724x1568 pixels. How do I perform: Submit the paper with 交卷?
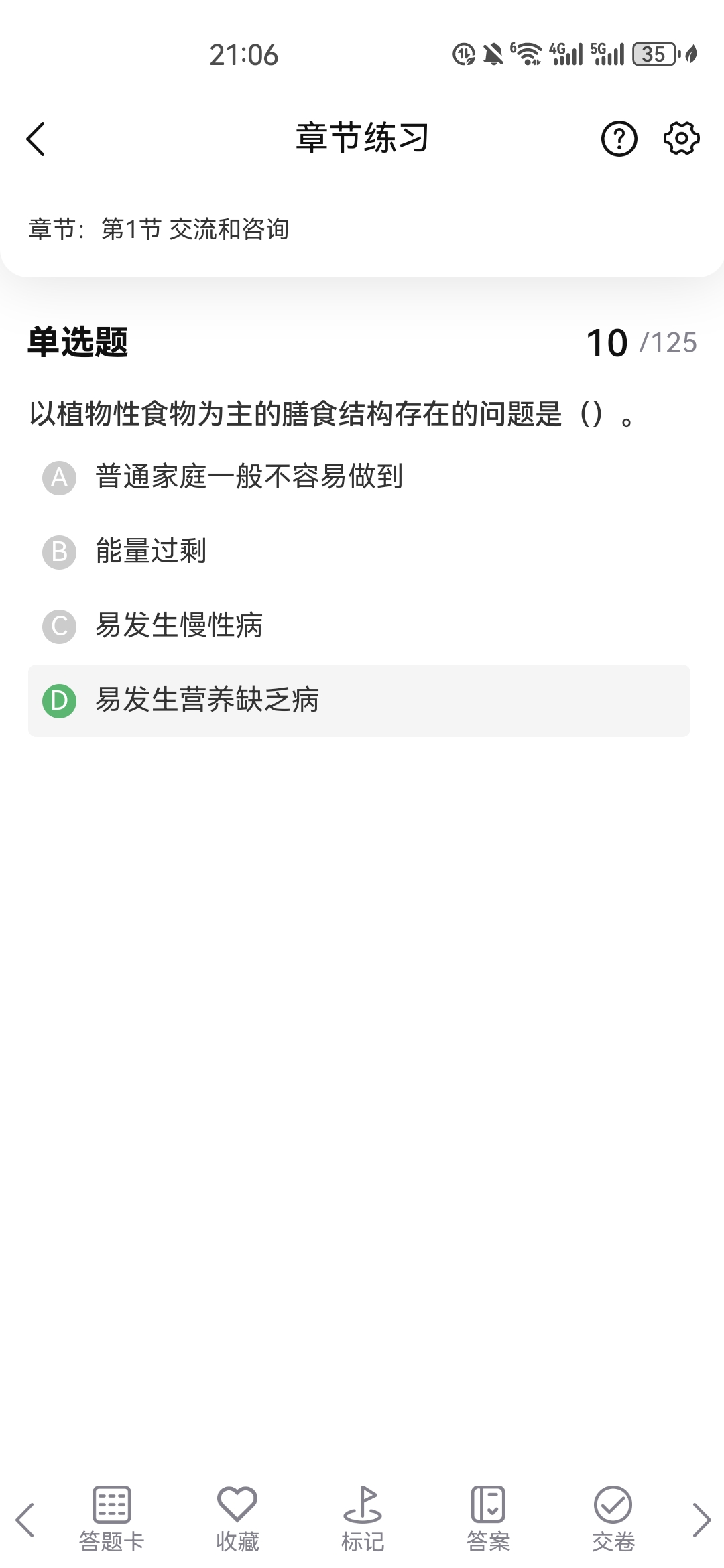[613, 1519]
